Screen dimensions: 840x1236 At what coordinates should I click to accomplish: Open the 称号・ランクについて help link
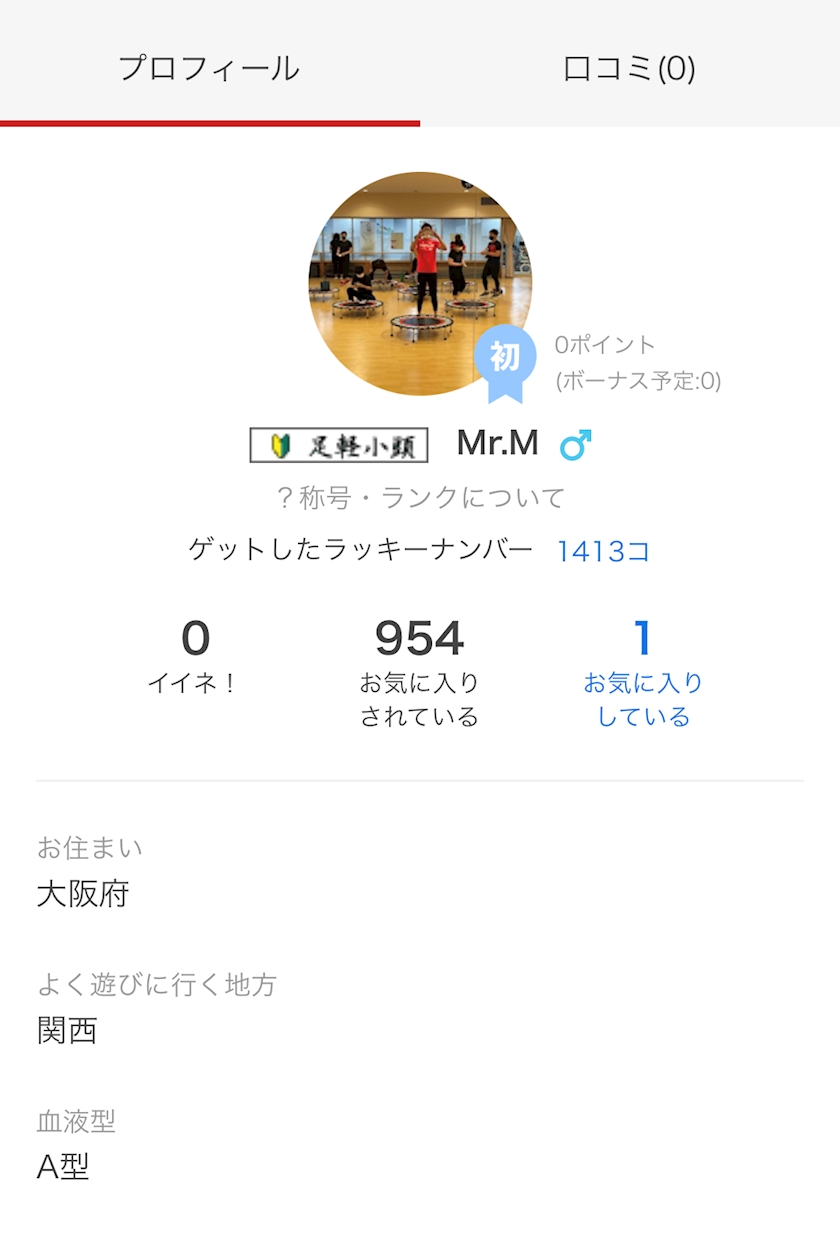[x=420, y=497]
